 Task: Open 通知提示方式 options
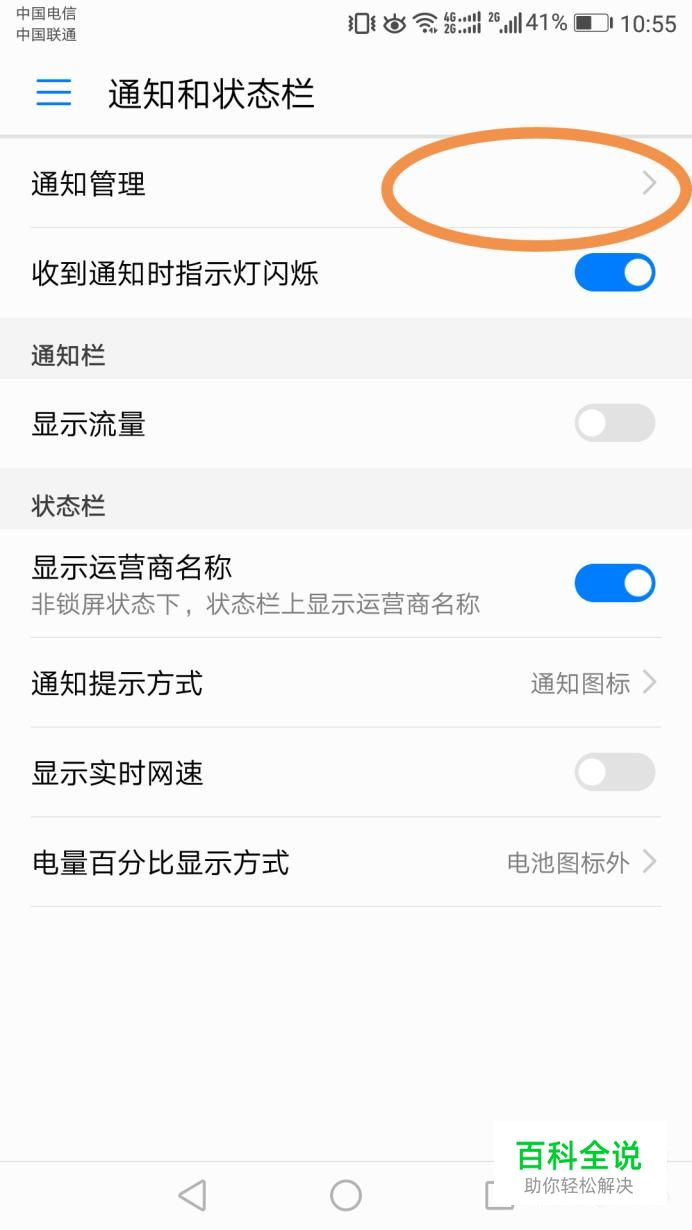(346, 683)
